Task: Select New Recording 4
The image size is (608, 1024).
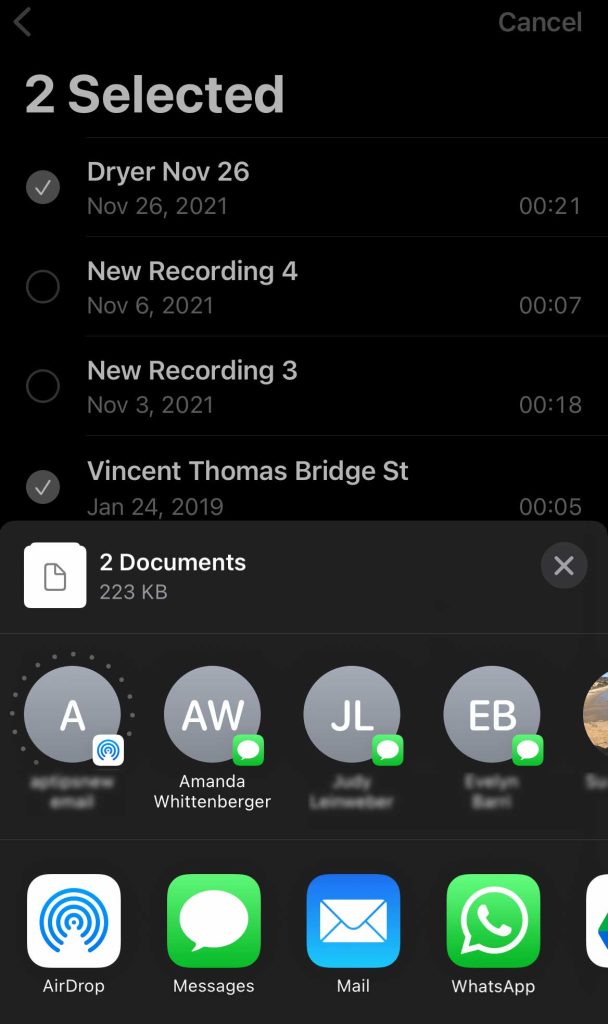Action: pyautogui.click(x=43, y=287)
